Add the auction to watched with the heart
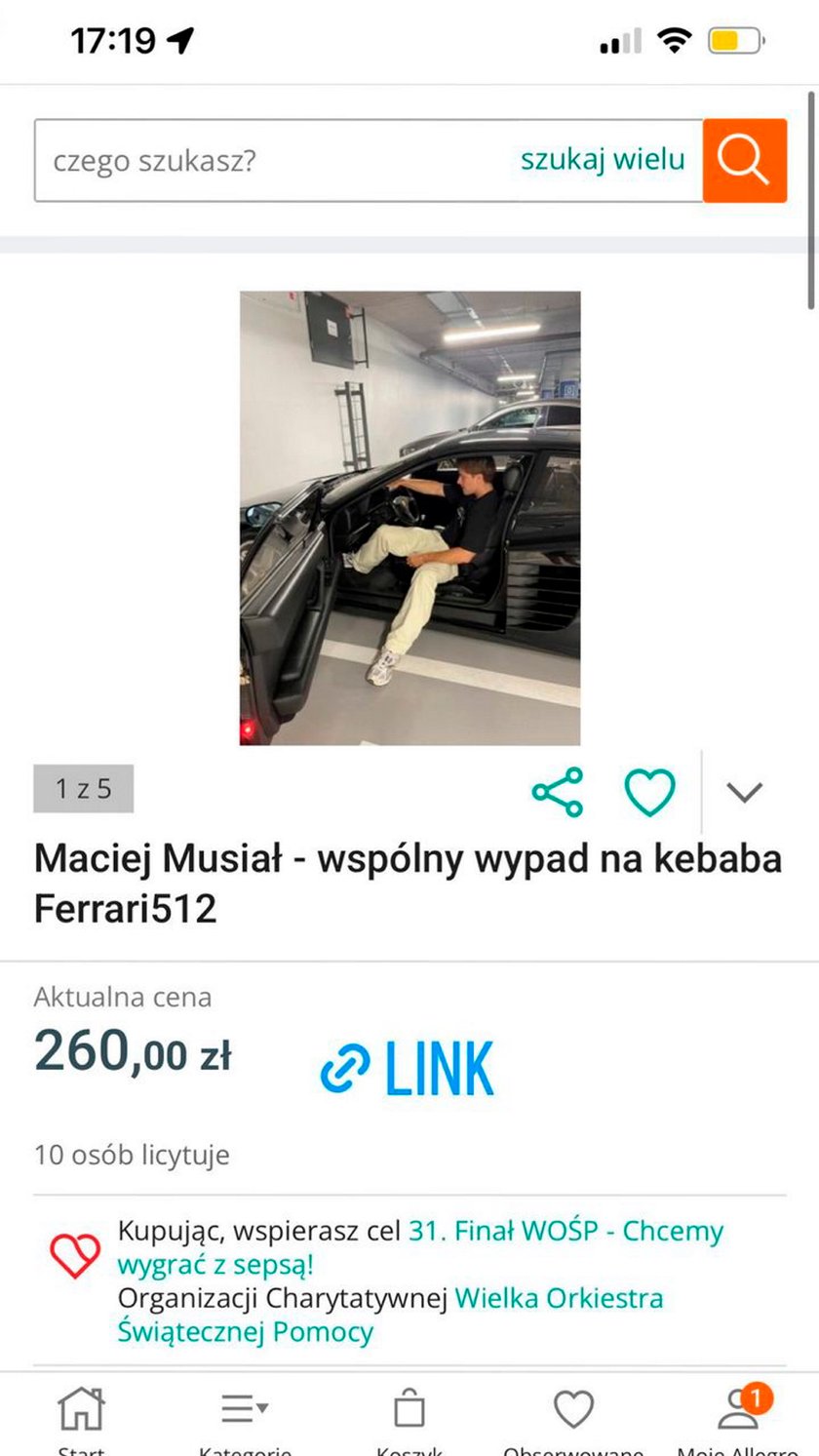The width and height of the screenshot is (819, 1456). pos(649,792)
